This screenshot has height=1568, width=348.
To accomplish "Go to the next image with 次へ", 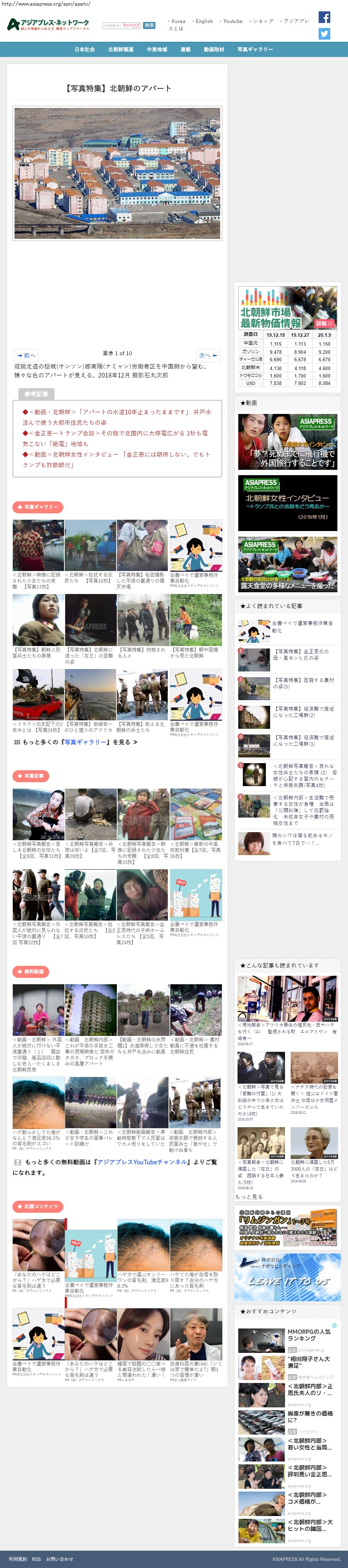I will [207, 356].
